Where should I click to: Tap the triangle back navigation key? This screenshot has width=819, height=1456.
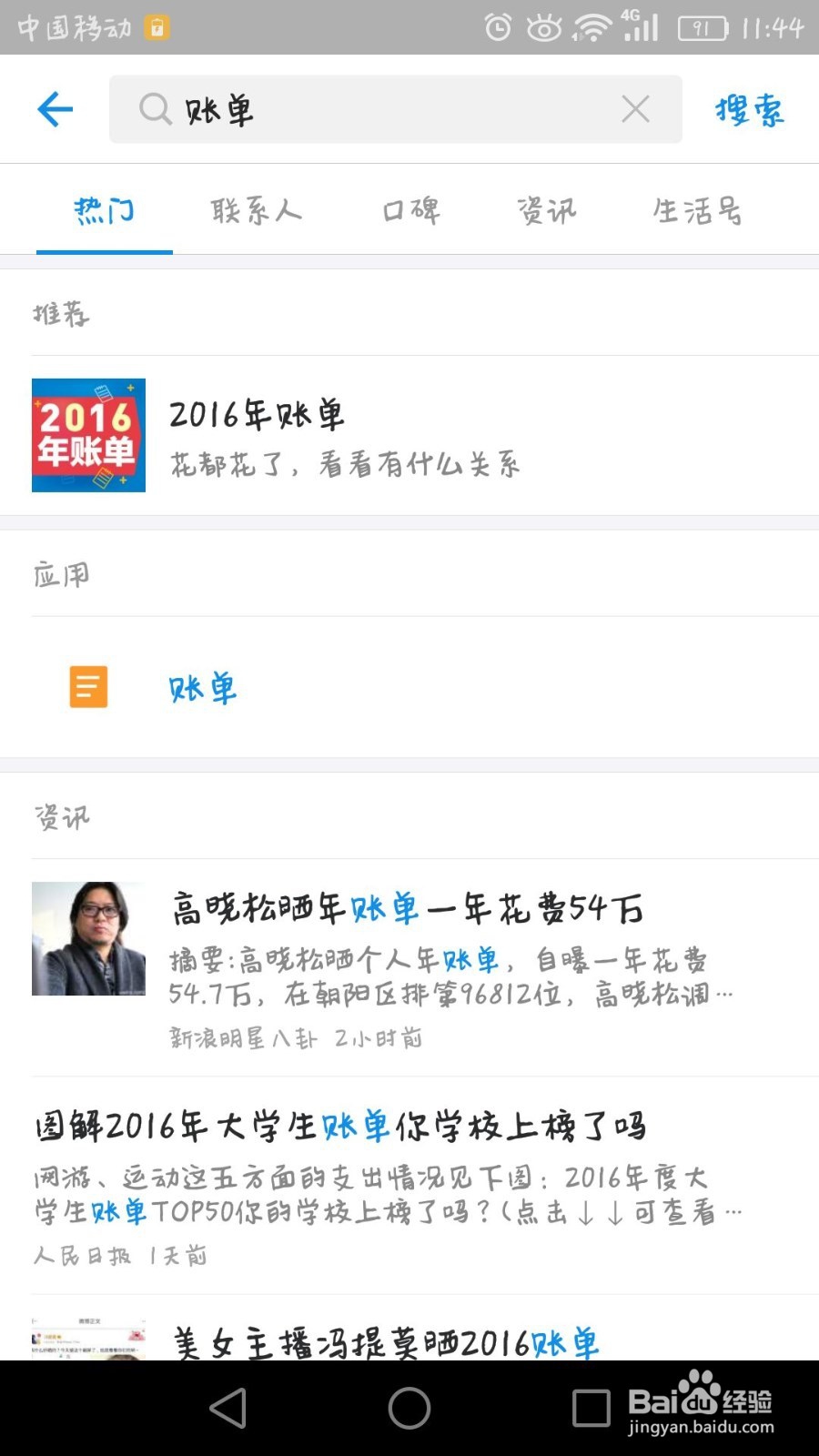coord(227,1407)
